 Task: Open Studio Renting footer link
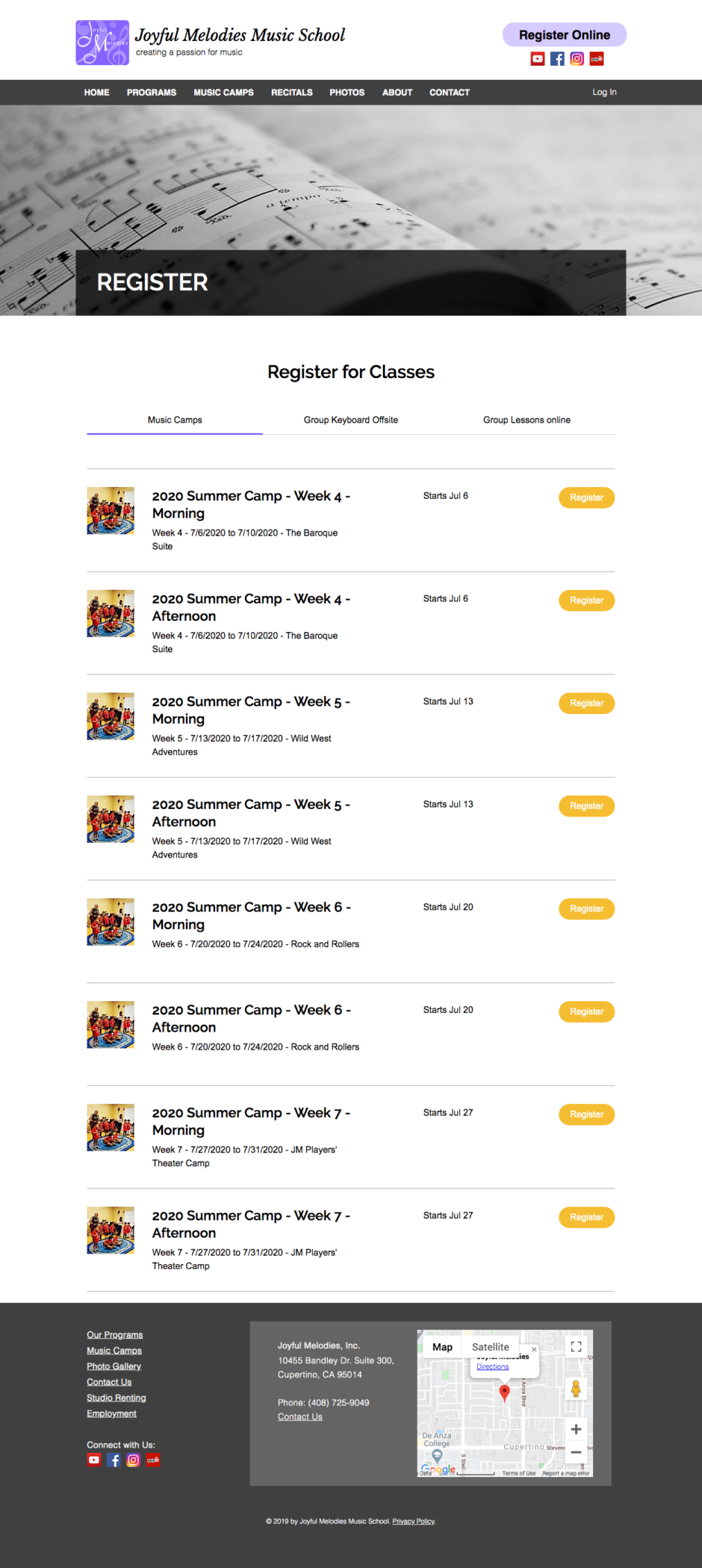[116, 1398]
